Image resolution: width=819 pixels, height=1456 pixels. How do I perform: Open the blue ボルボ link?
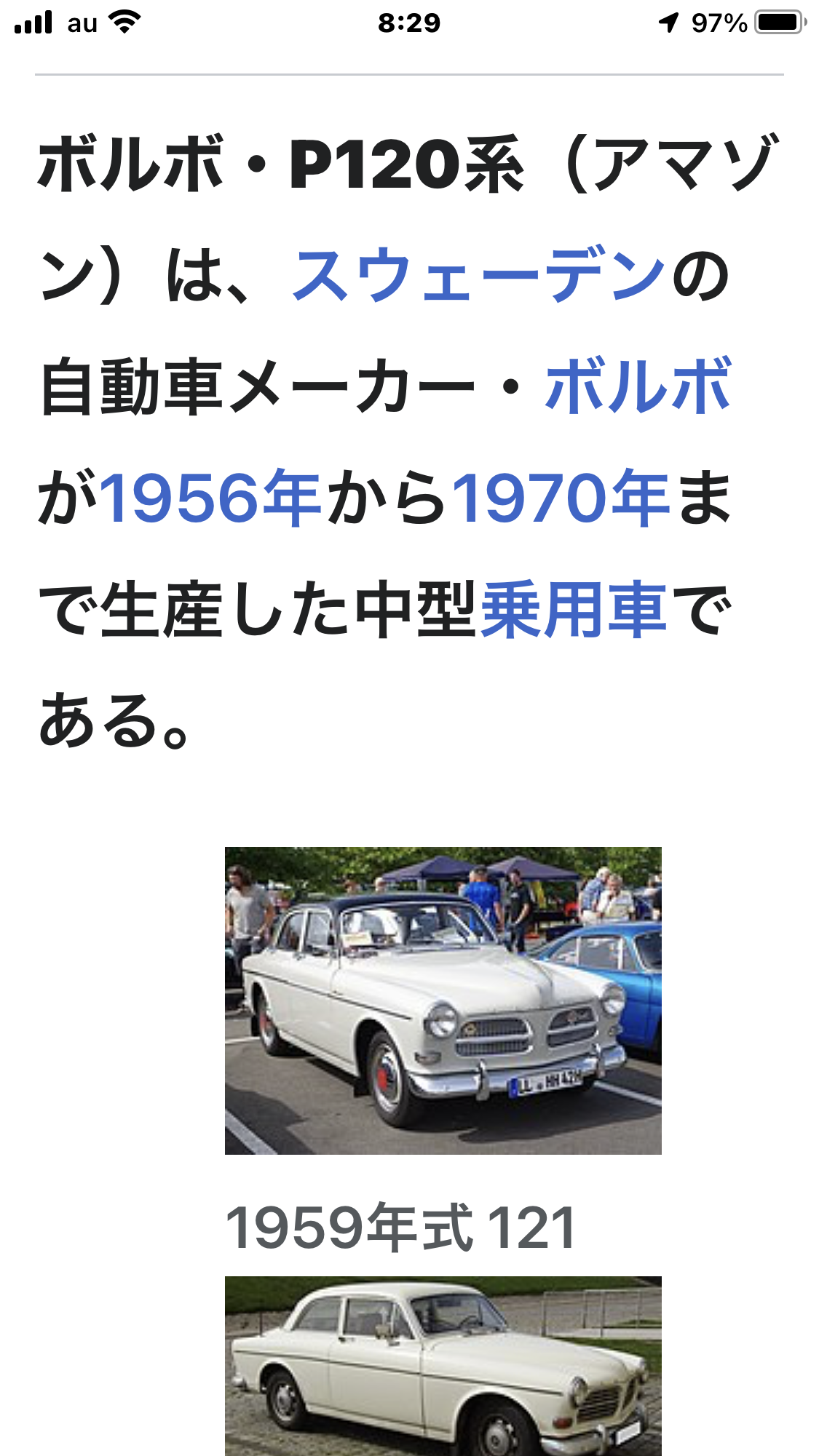coord(638,387)
